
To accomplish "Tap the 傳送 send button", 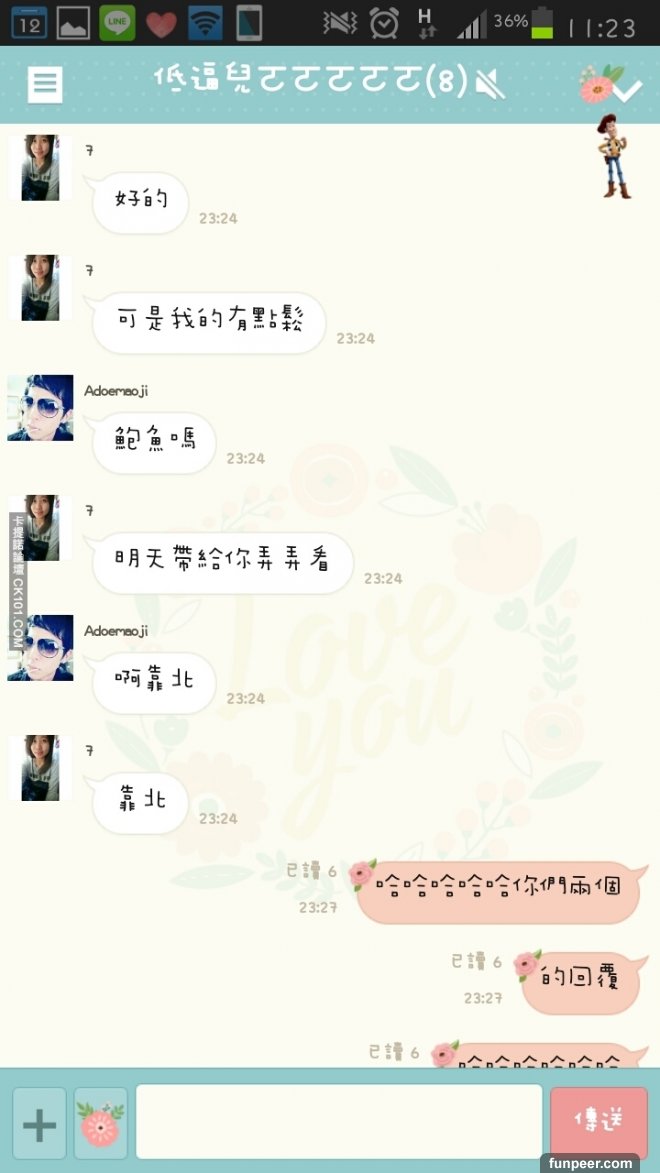I will [599, 1122].
